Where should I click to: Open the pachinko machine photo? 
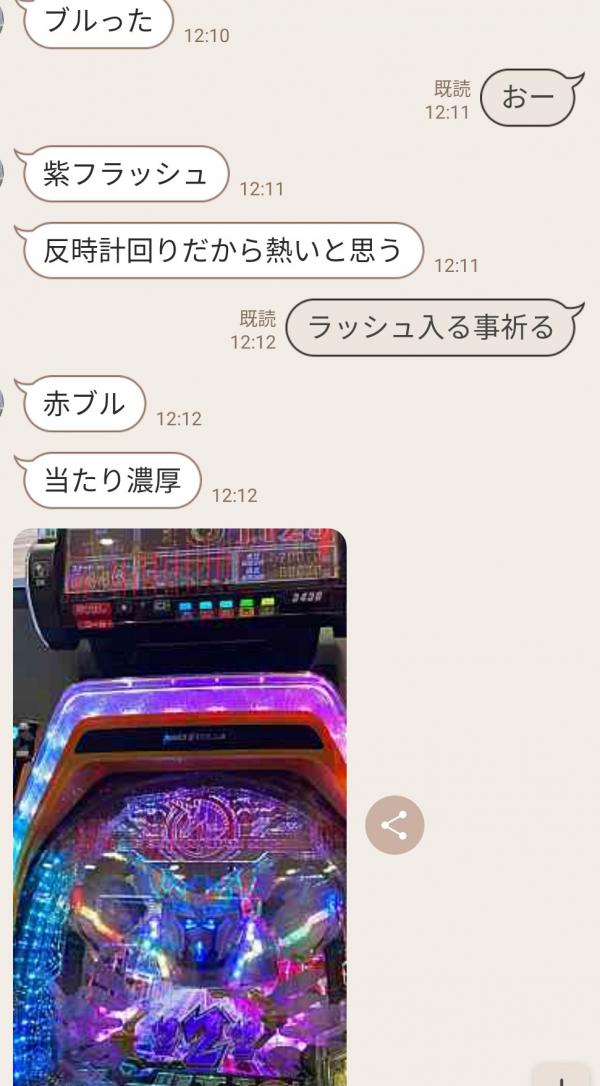pos(180,800)
